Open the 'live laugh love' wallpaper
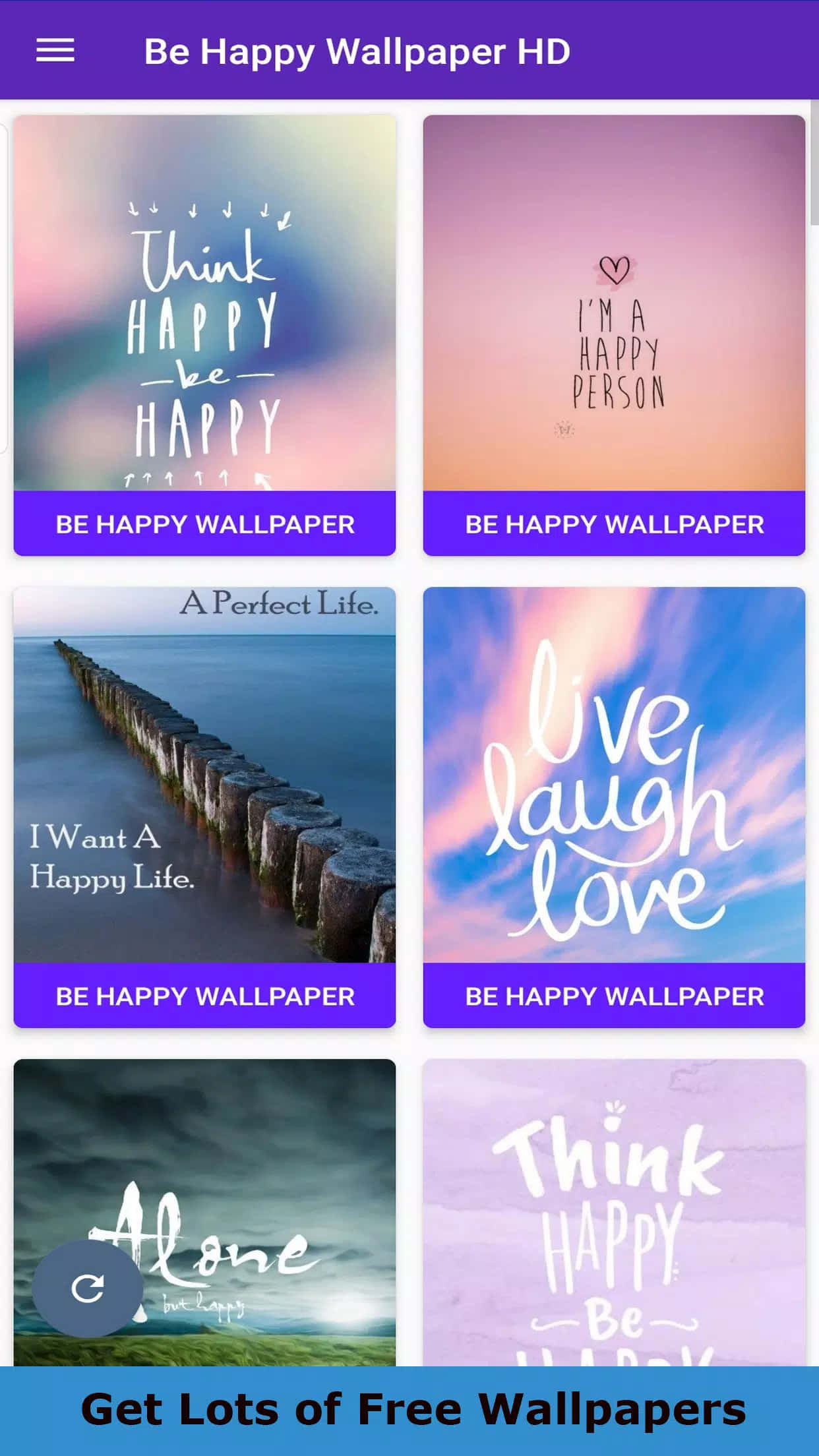Viewport: 819px width, 1456px height. point(614,775)
